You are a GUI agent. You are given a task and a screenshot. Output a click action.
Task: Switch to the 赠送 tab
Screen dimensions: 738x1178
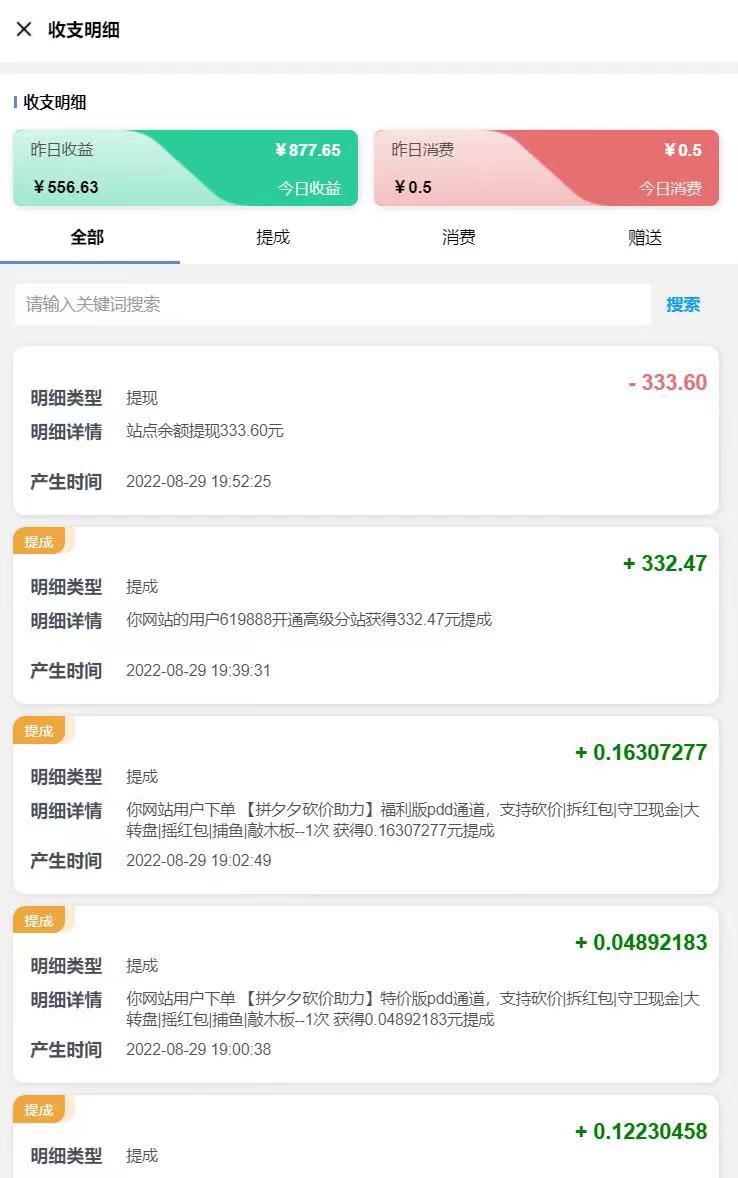point(645,238)
